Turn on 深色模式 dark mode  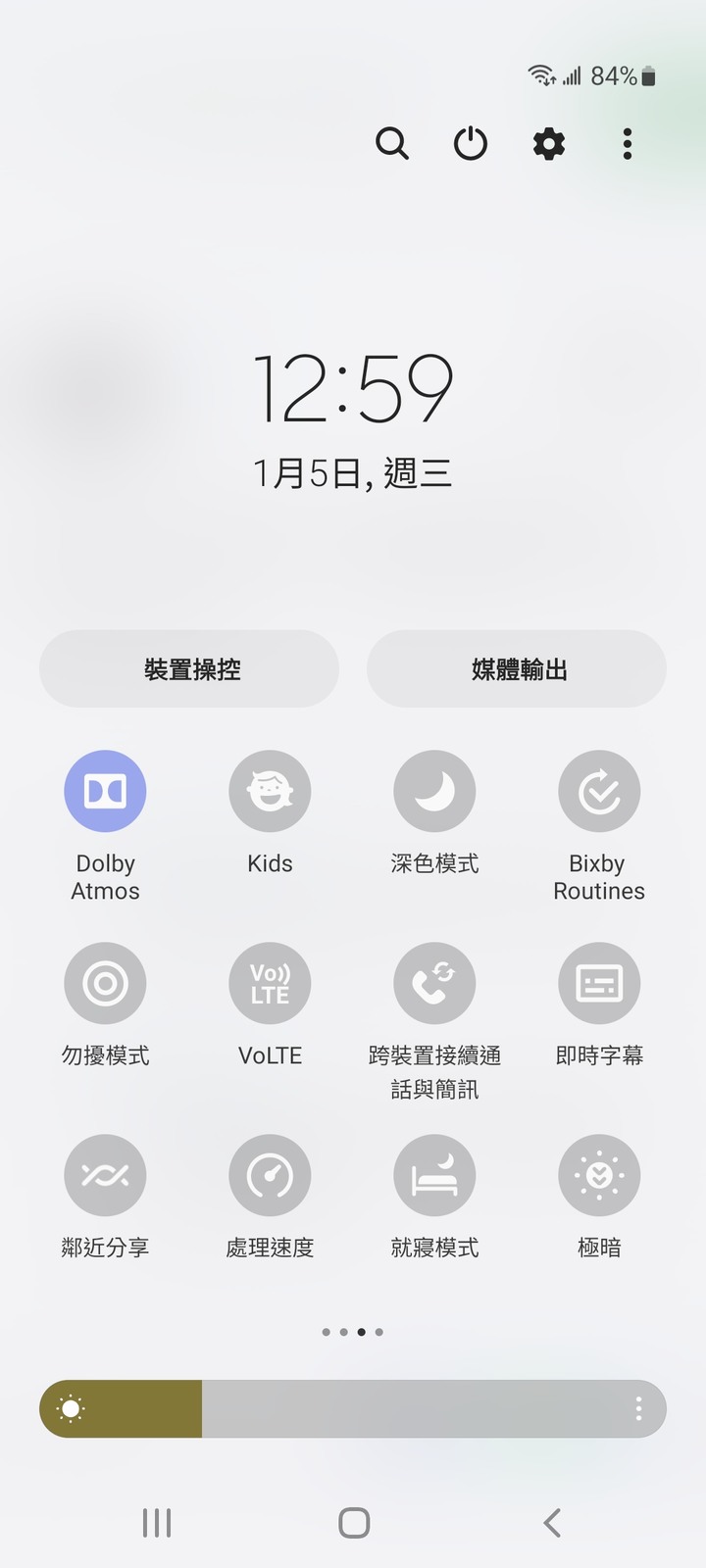click(x=434, y=791)
